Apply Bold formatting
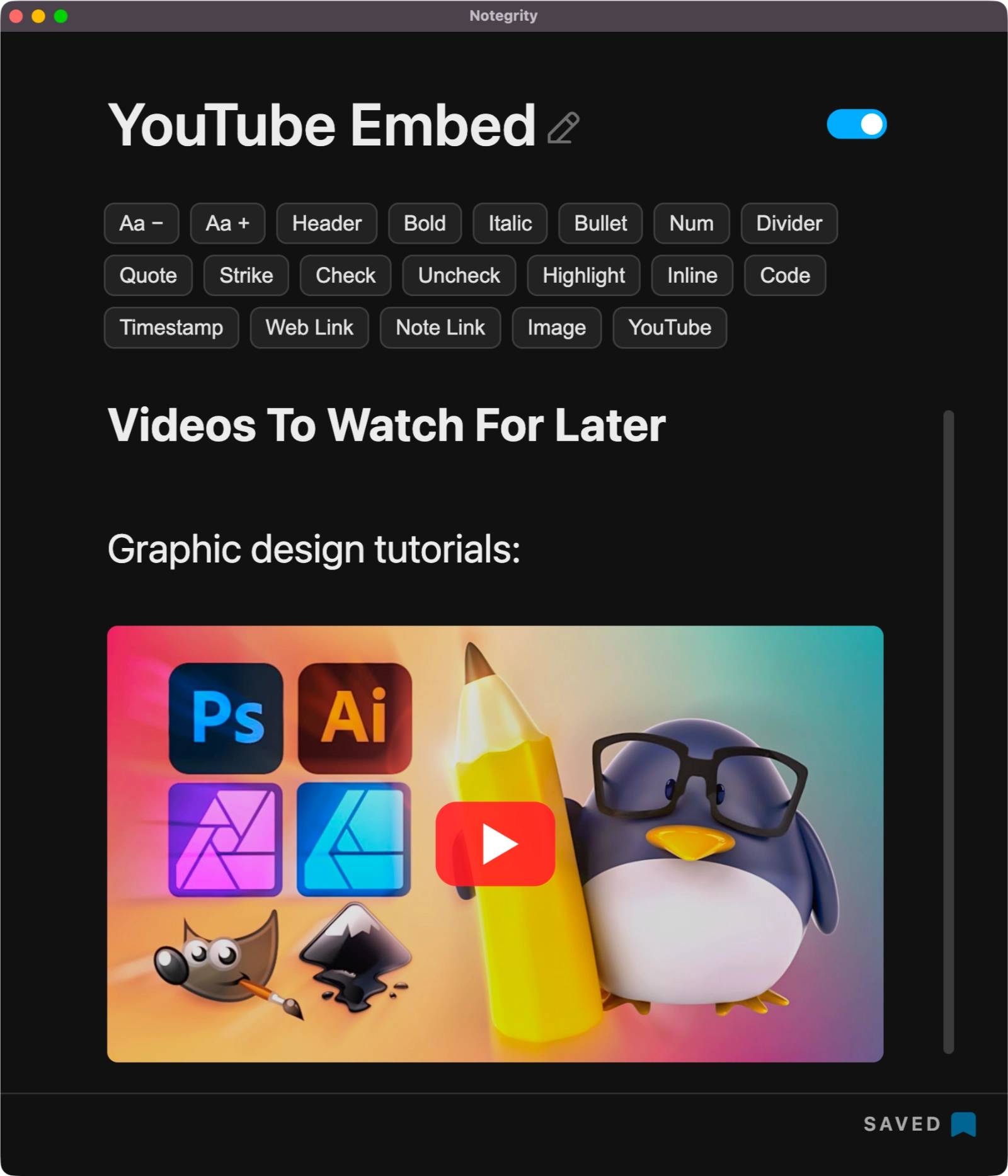The height and width of the screenshot is (1176, 1008). tap(425, 224)
